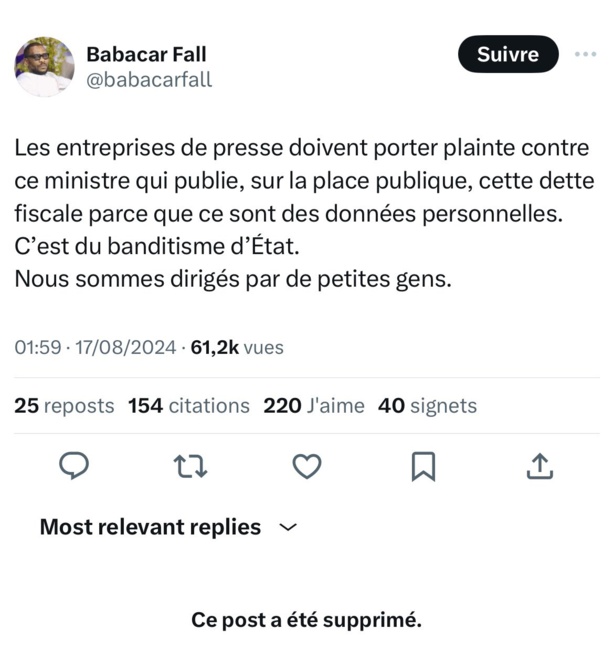The height and width of the screenshot is (661, 614).
Task: Open Babacar Fall's profile picture
Action: 44,67
